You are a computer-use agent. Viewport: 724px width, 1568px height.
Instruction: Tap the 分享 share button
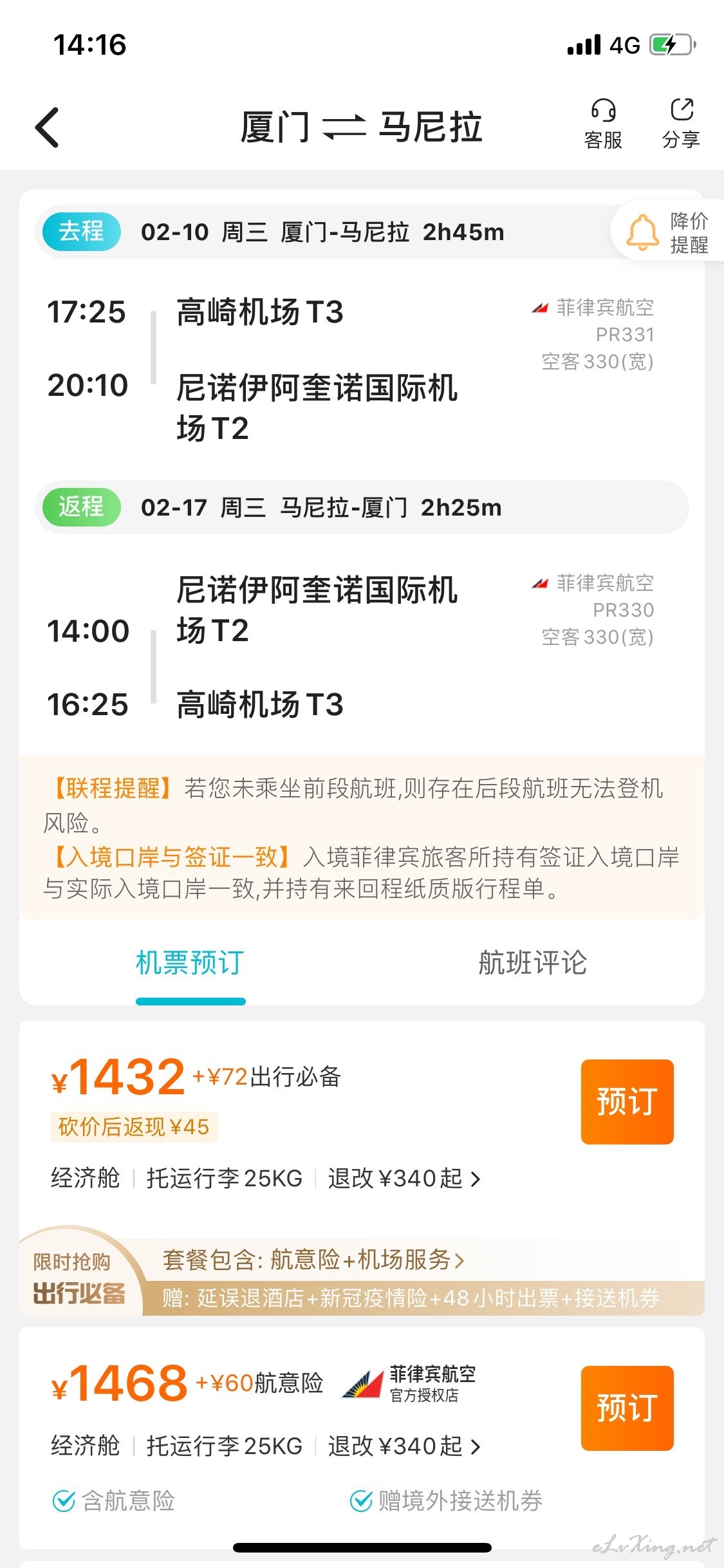coord(682,125)
